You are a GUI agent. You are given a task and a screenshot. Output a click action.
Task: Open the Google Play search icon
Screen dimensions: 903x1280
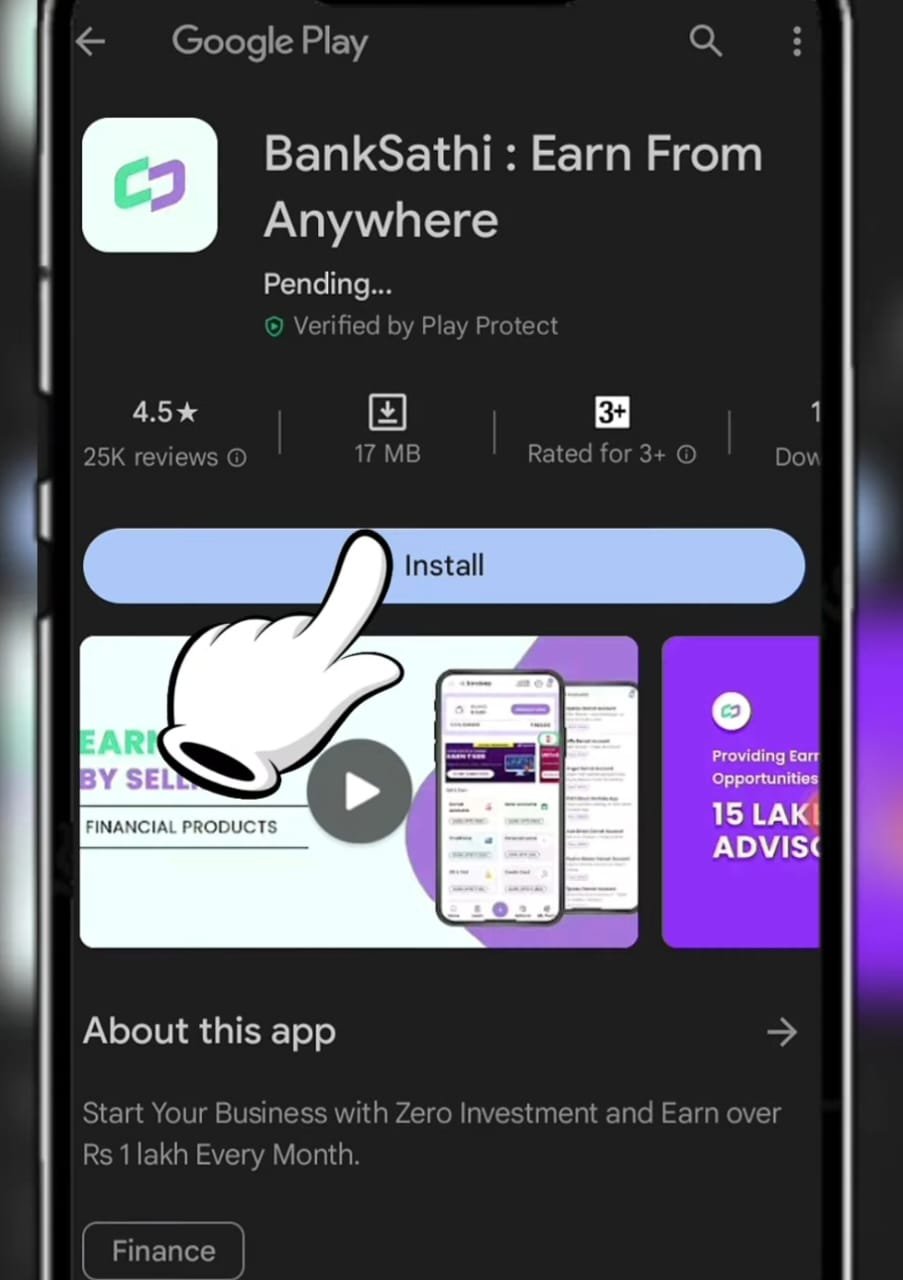tap(705, 41)
